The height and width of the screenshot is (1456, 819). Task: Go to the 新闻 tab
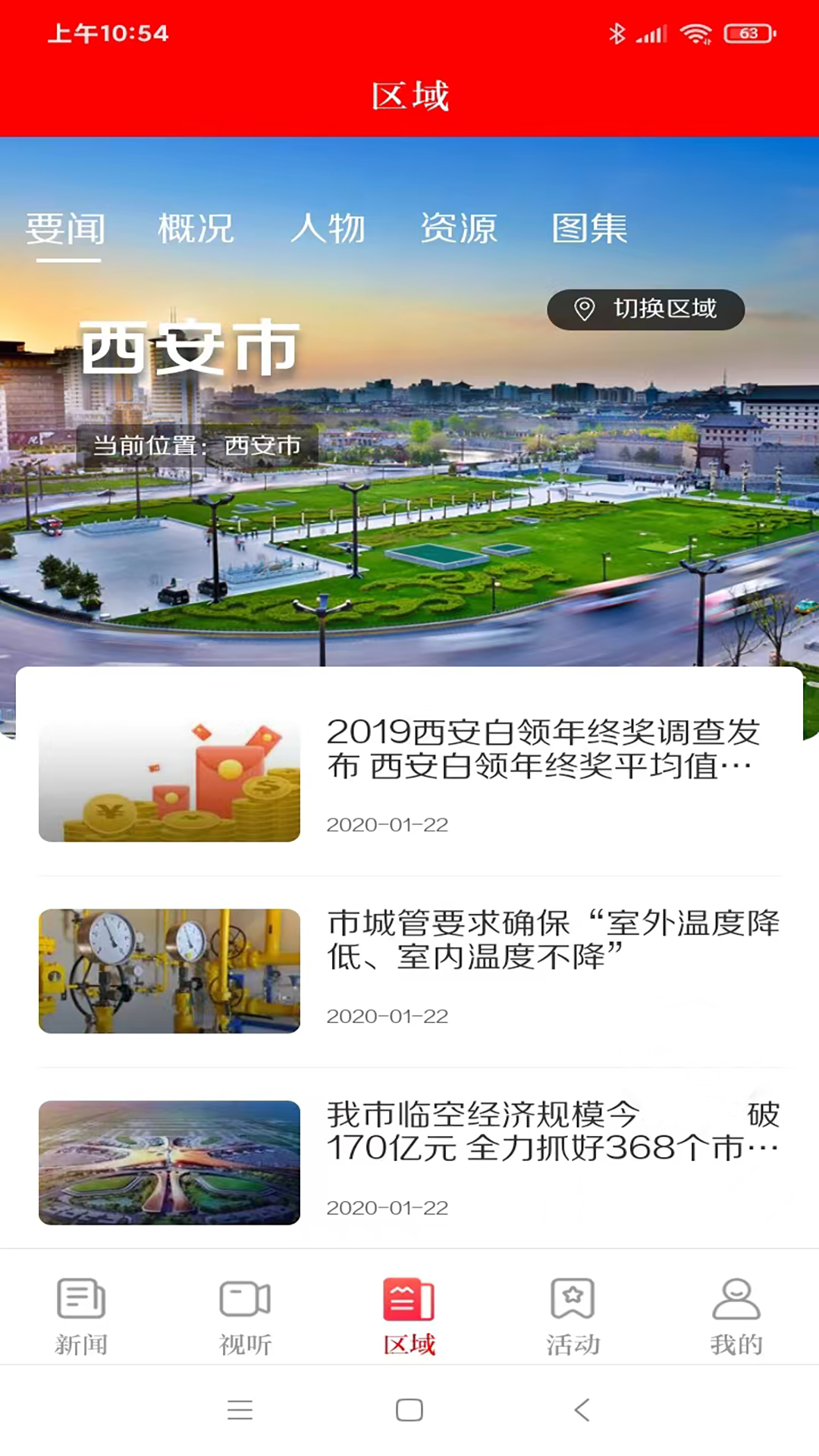point(81,1316)
